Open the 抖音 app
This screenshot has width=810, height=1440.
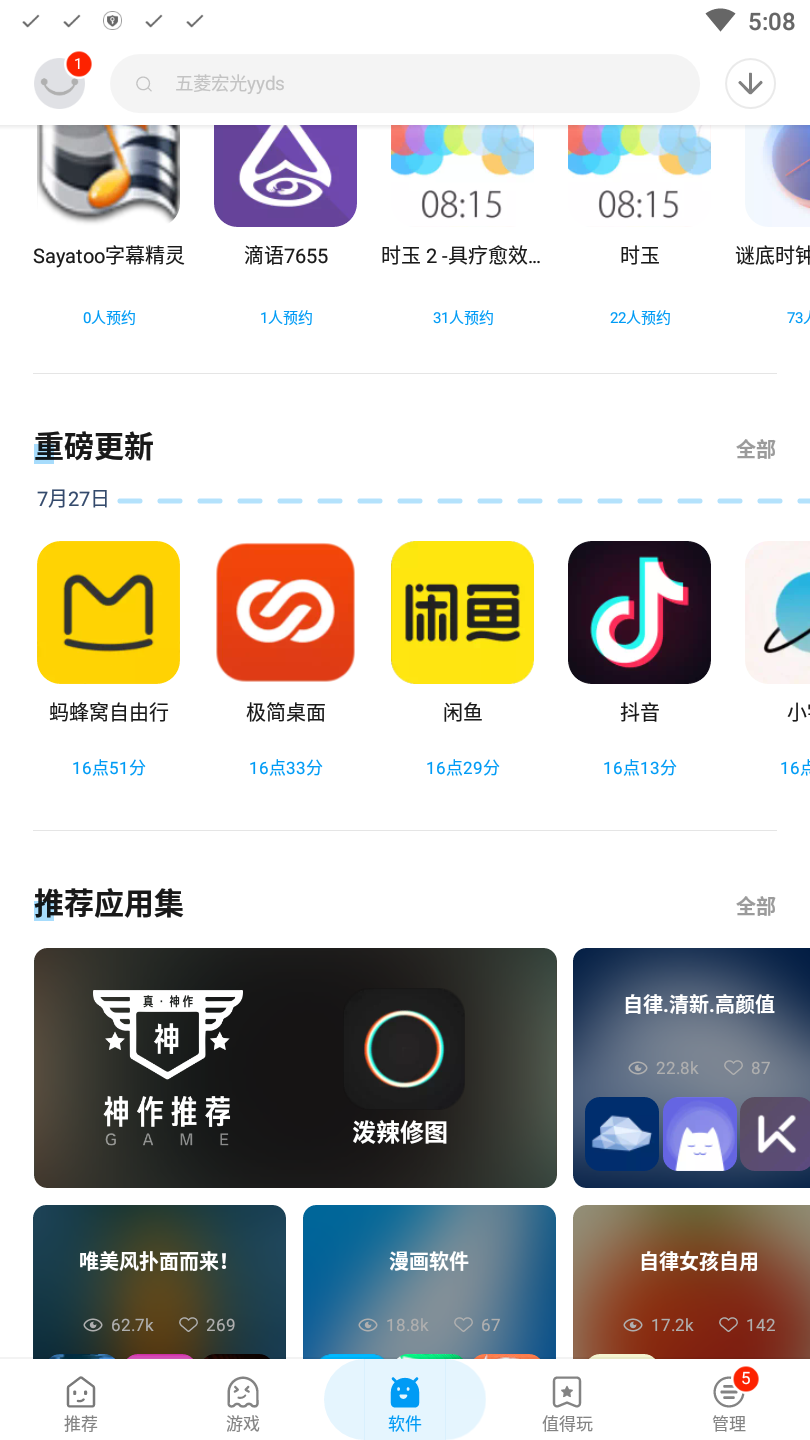pos(639,613)
